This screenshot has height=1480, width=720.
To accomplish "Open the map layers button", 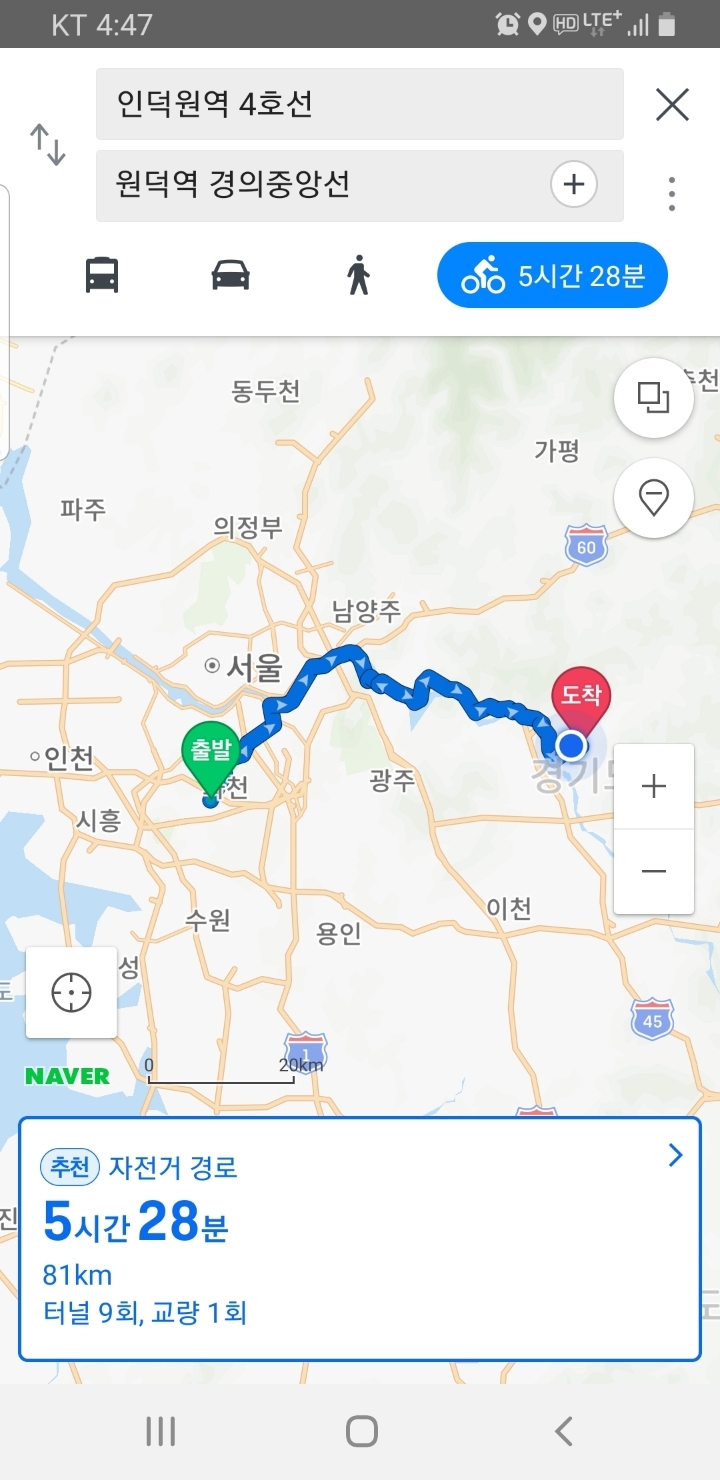I will coord(654,398).
